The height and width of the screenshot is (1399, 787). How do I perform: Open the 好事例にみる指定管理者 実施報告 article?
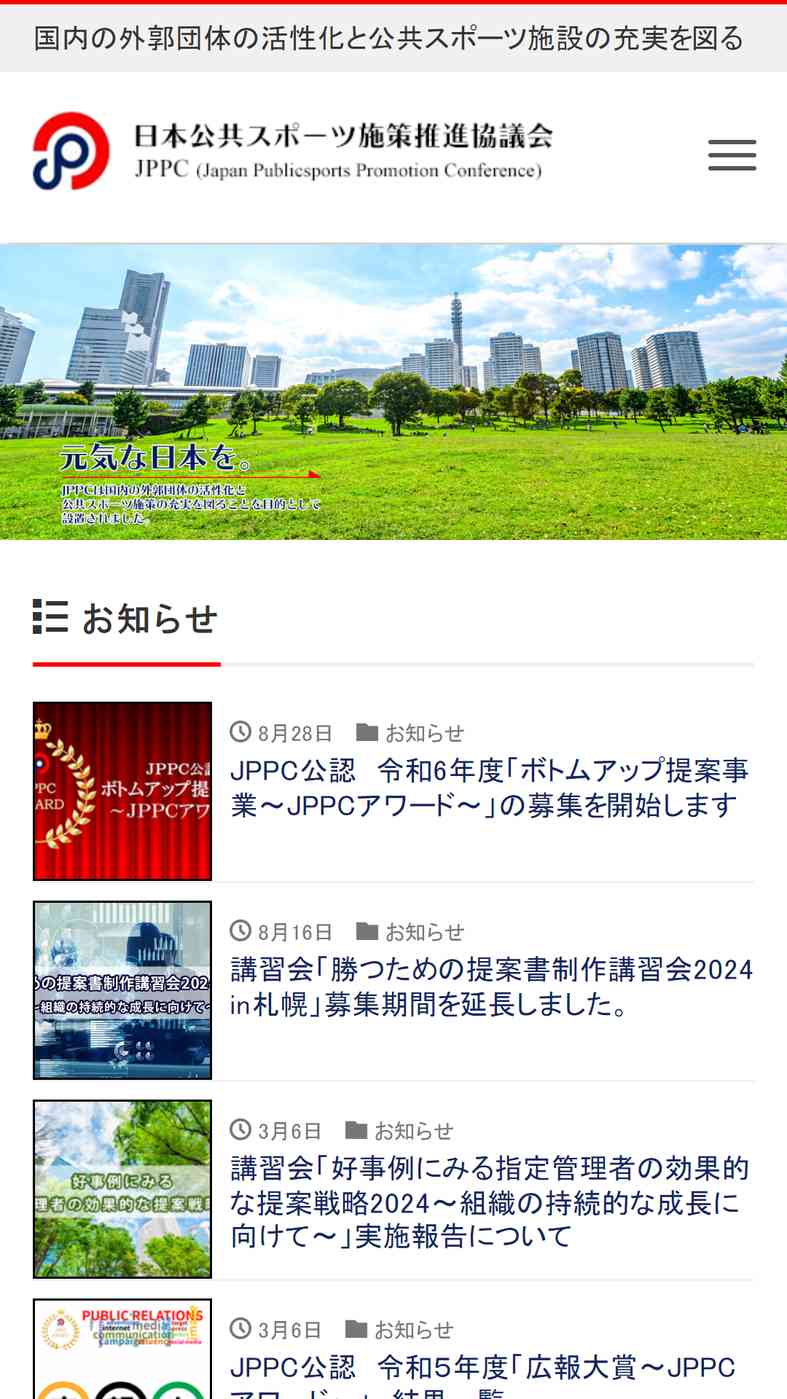click(x=490, y=1202)
